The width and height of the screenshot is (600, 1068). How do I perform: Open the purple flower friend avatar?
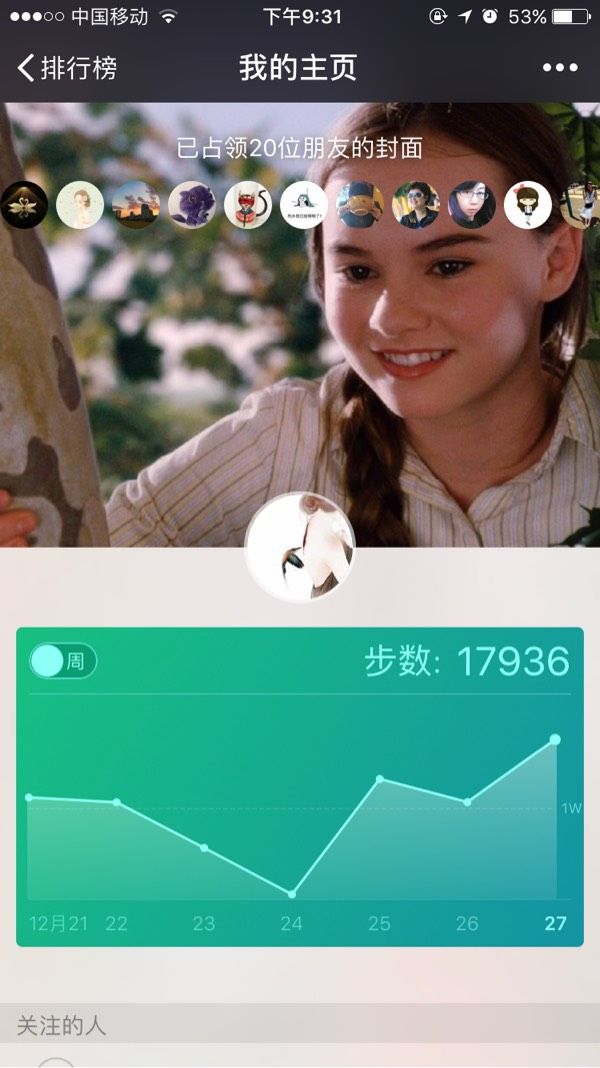coord(191,204)
